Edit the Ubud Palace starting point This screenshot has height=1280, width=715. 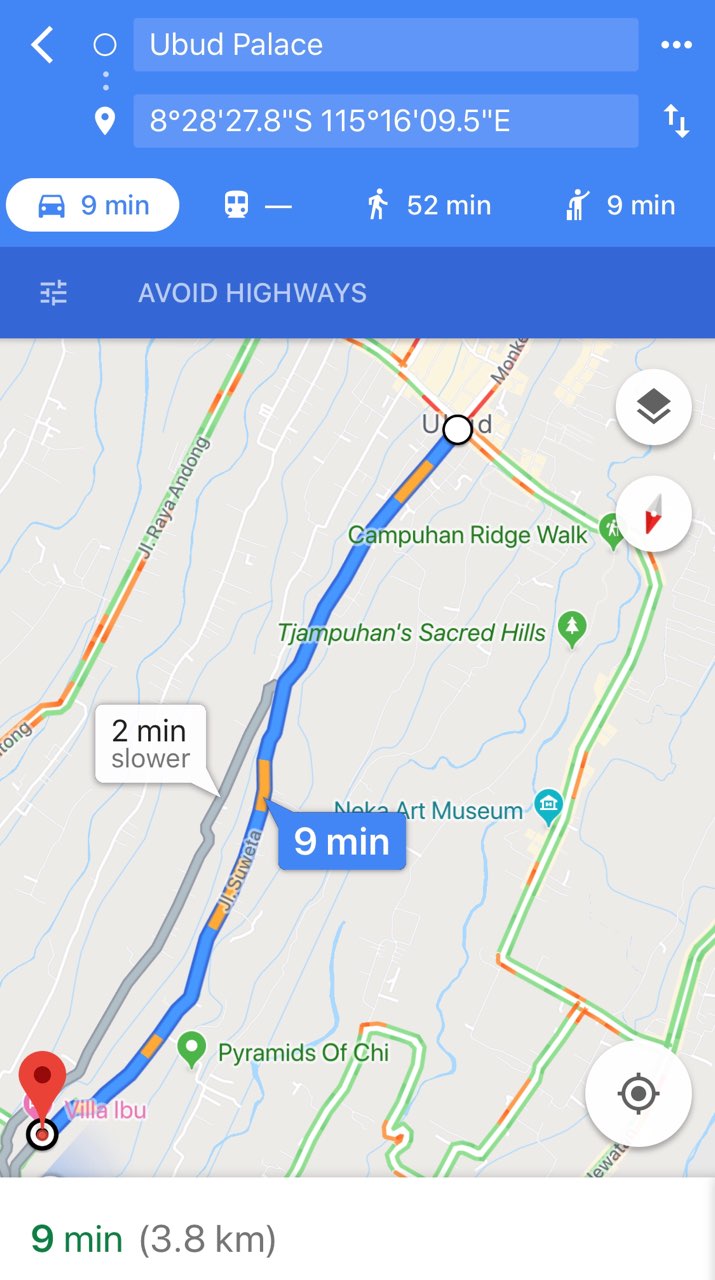click(x=385, y=45)
